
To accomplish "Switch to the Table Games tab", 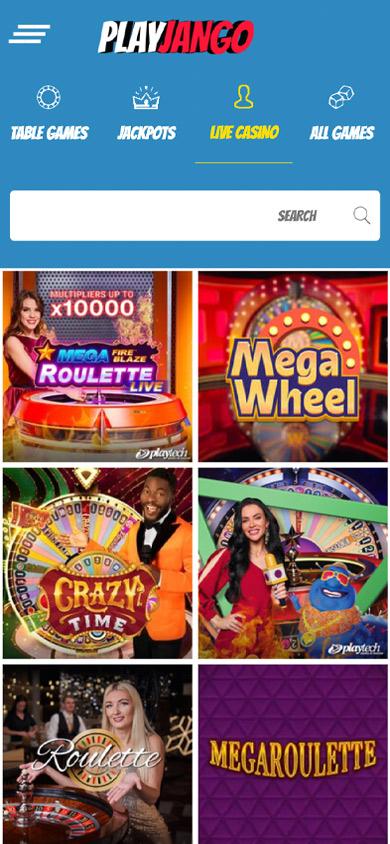I will pos(49,114).
